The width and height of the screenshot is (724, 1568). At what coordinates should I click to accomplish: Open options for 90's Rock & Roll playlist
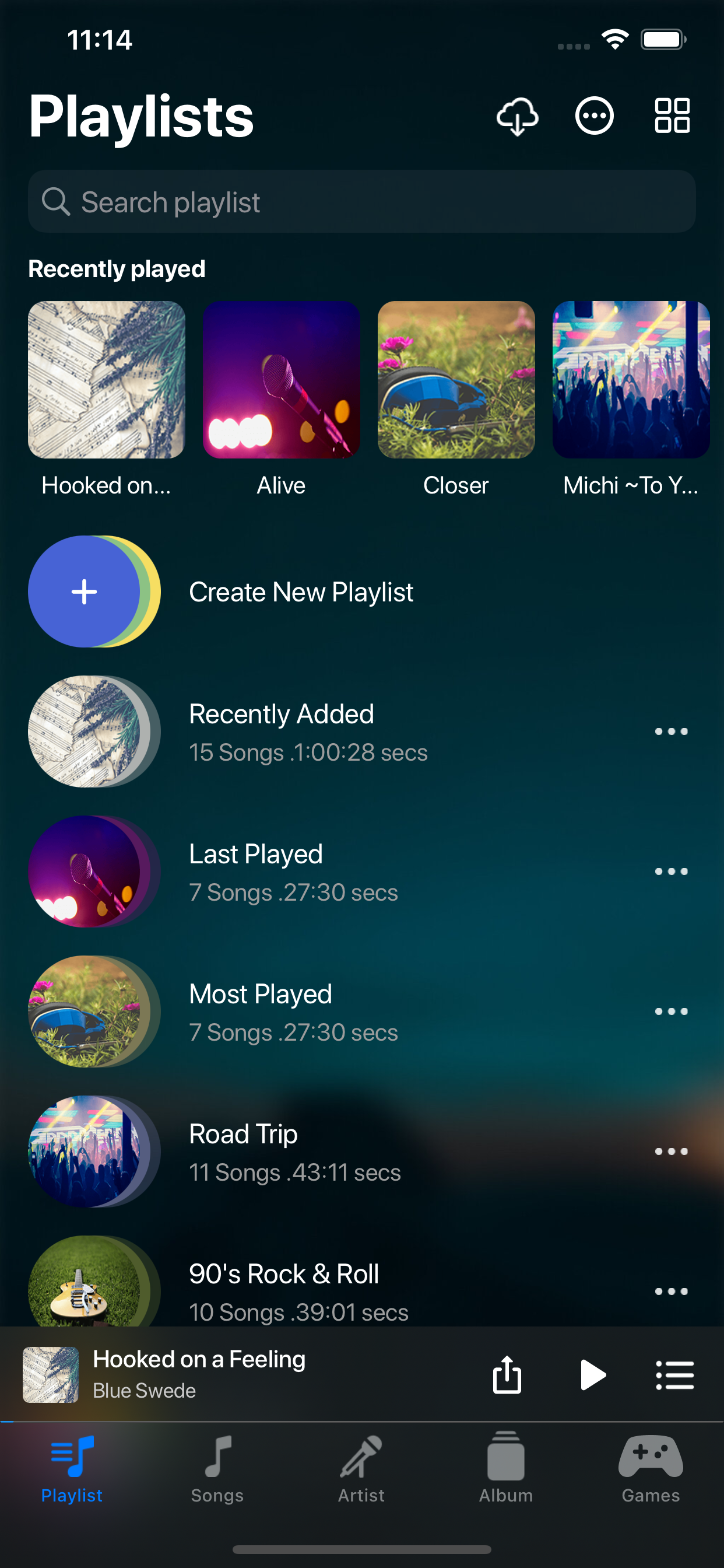click(671, 1290)
